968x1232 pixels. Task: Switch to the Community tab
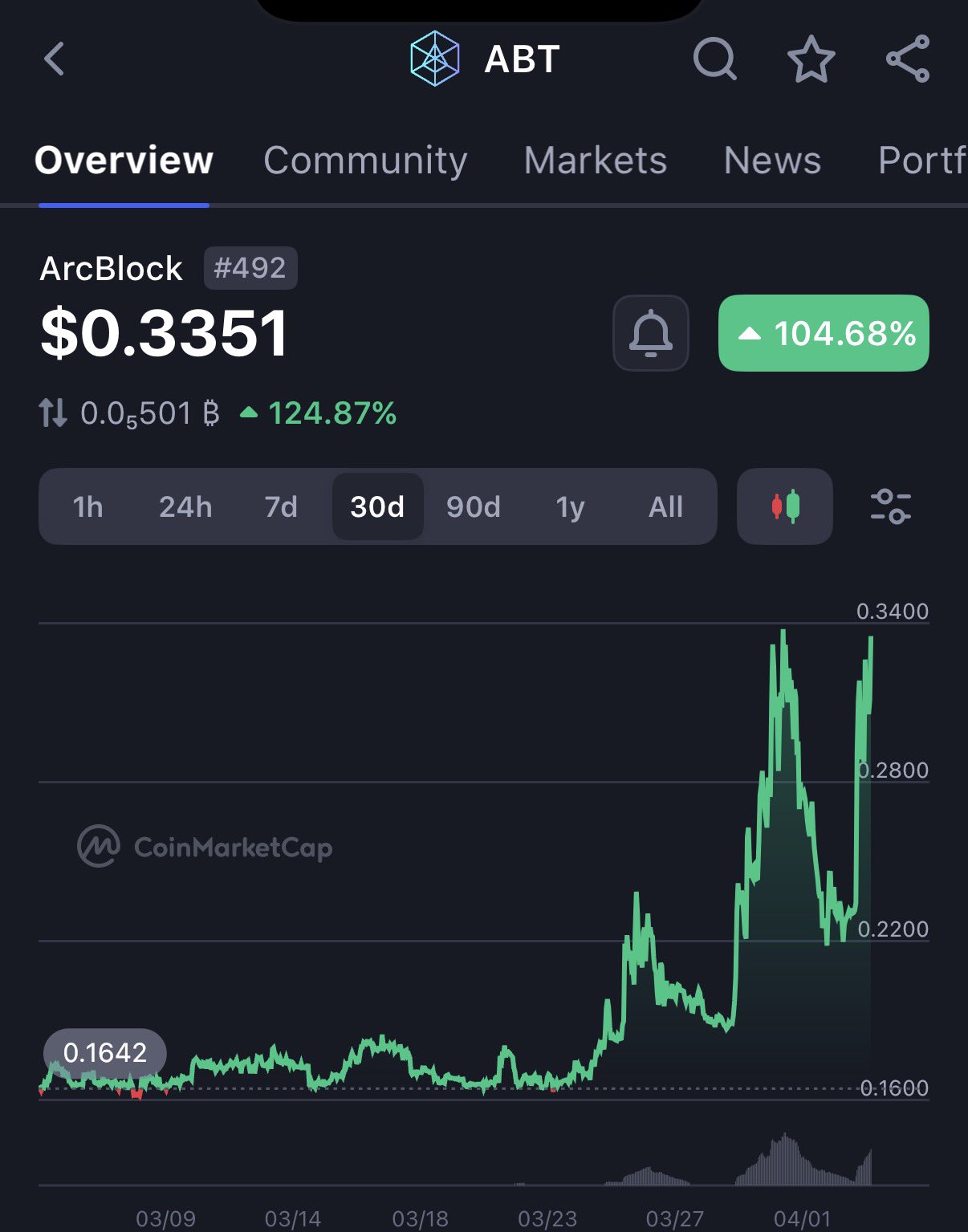(365, 161)
